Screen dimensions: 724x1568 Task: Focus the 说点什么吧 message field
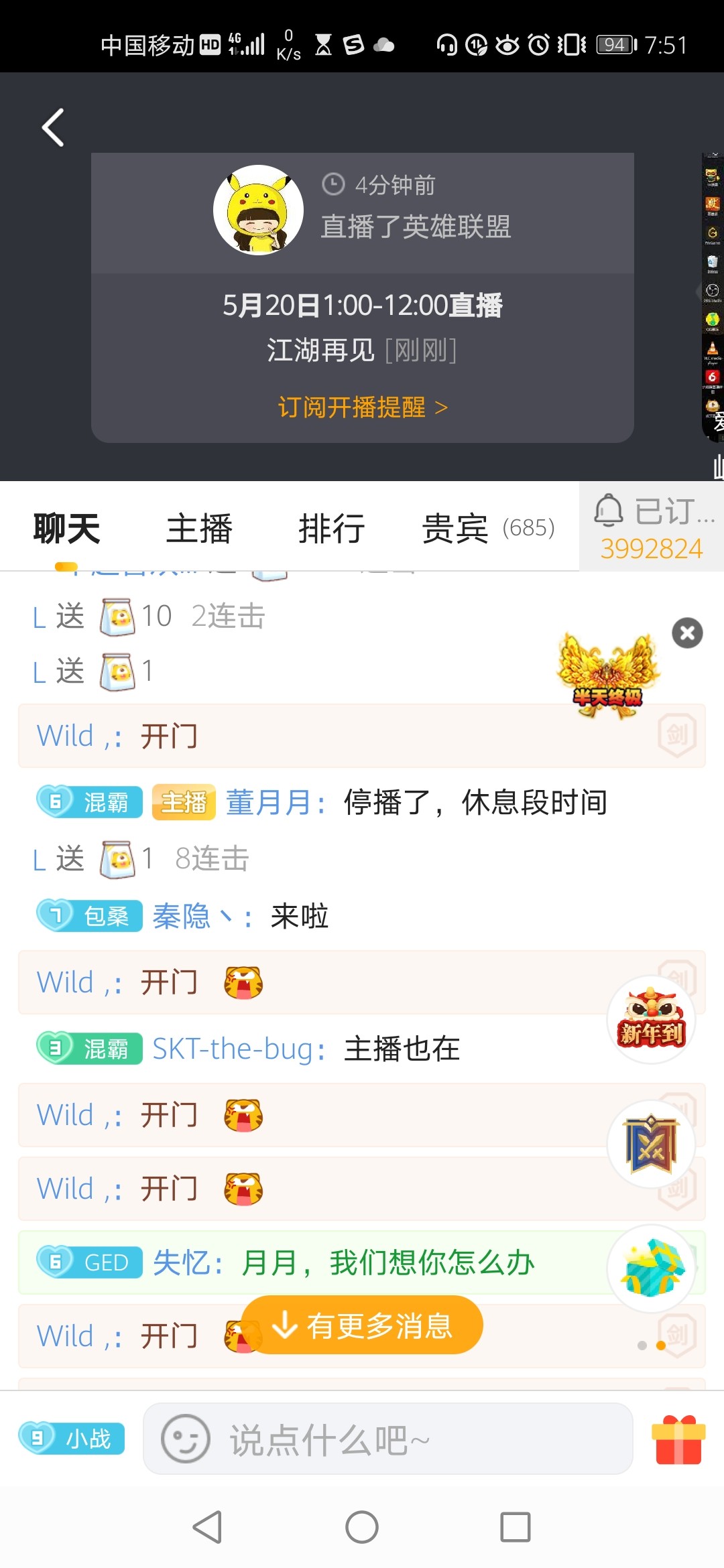click(416, 1439)
